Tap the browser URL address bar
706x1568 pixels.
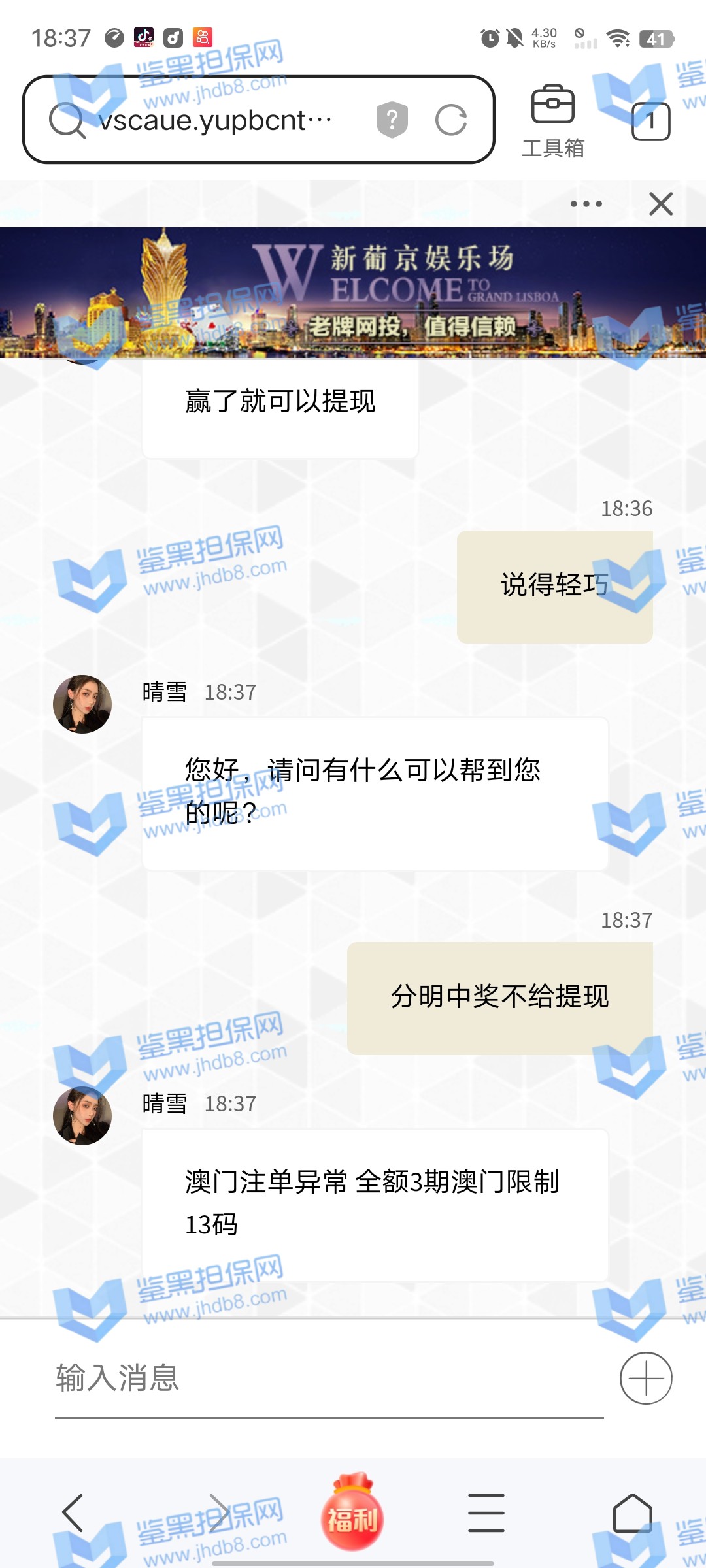[x=216, y=120]
